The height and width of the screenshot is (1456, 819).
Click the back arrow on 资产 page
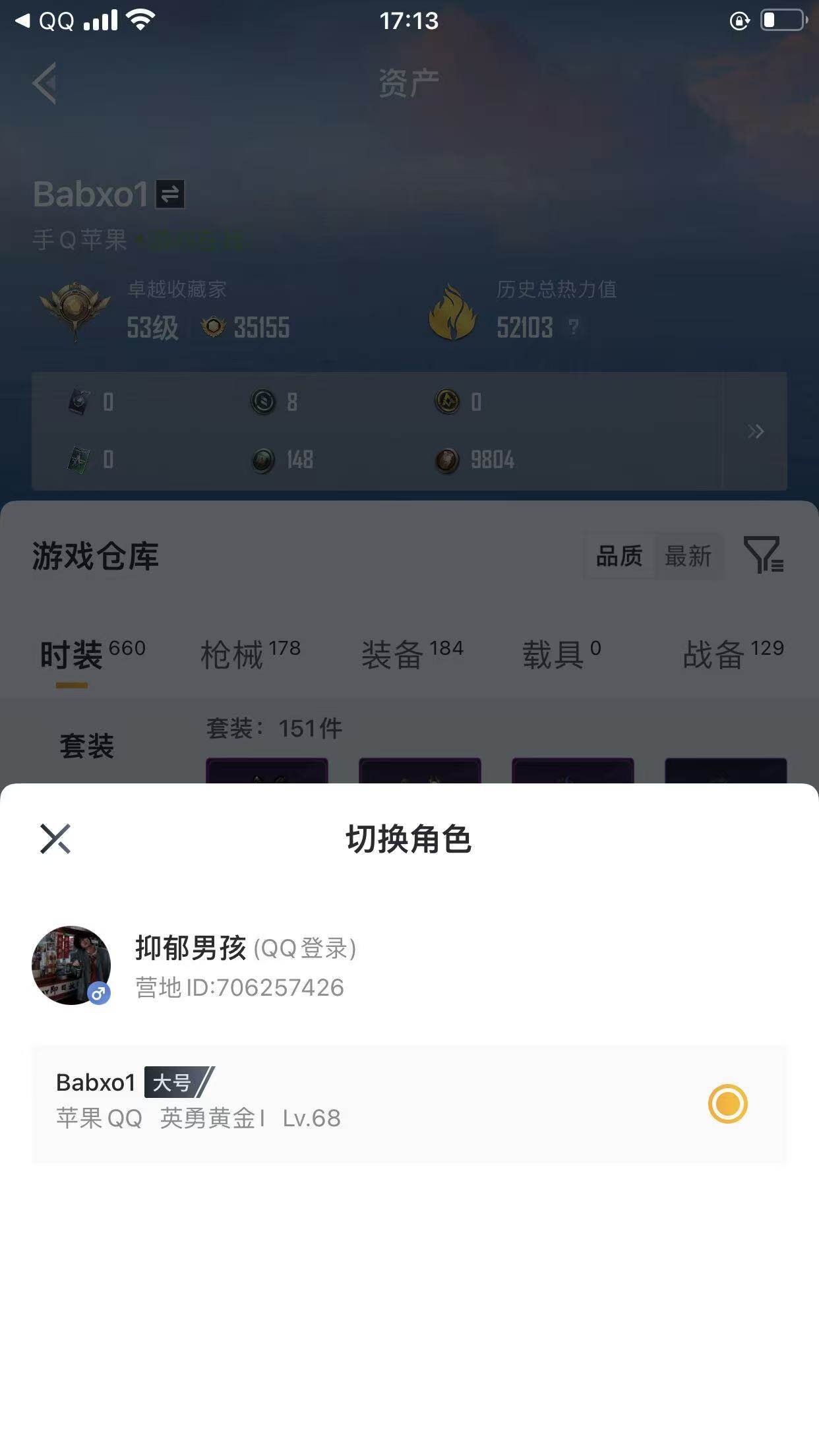(x=44, y=83)
